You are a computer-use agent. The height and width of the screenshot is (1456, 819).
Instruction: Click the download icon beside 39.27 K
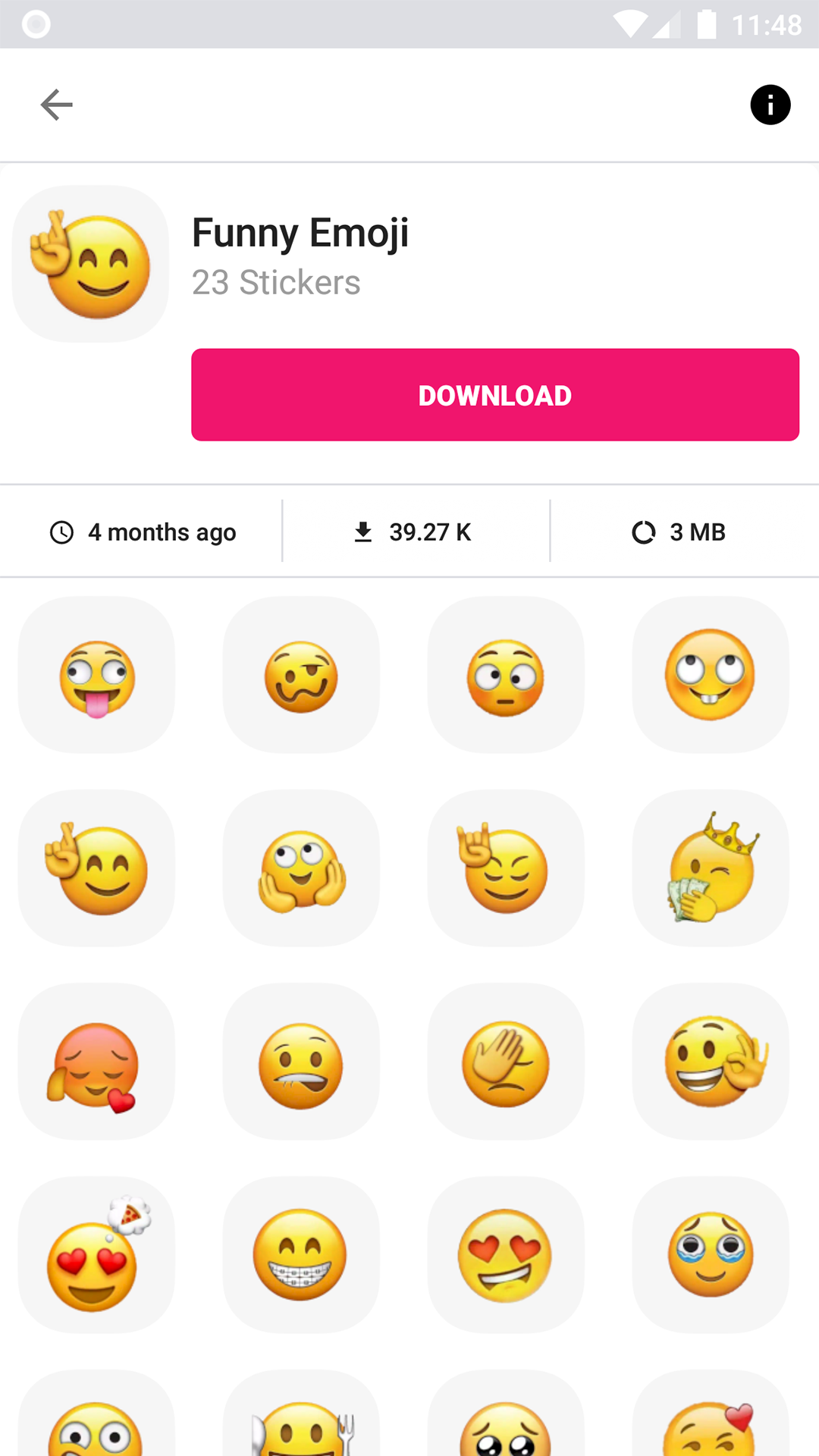point(362,532)
